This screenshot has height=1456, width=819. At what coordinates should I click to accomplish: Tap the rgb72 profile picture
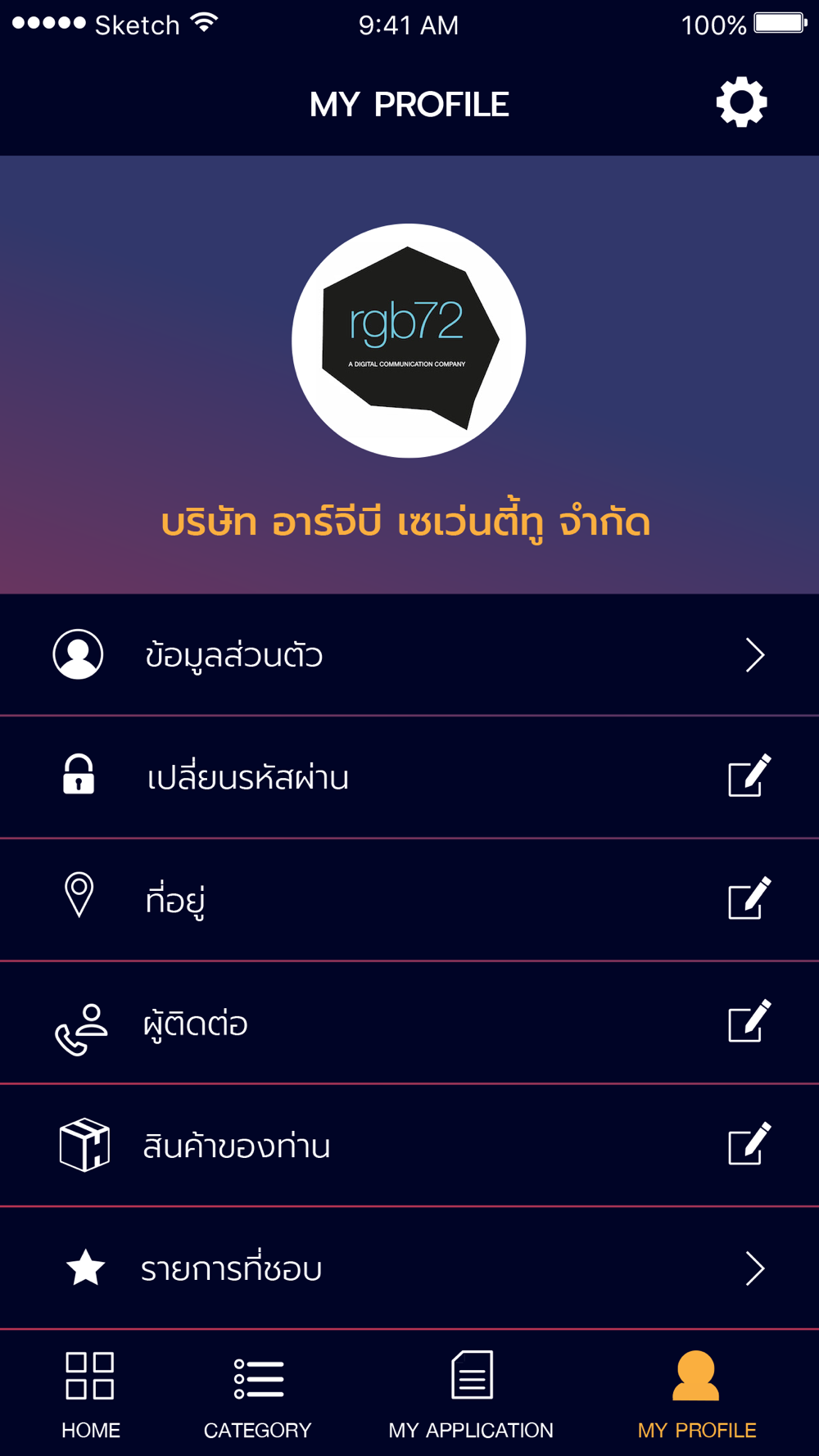click(409, 341)
